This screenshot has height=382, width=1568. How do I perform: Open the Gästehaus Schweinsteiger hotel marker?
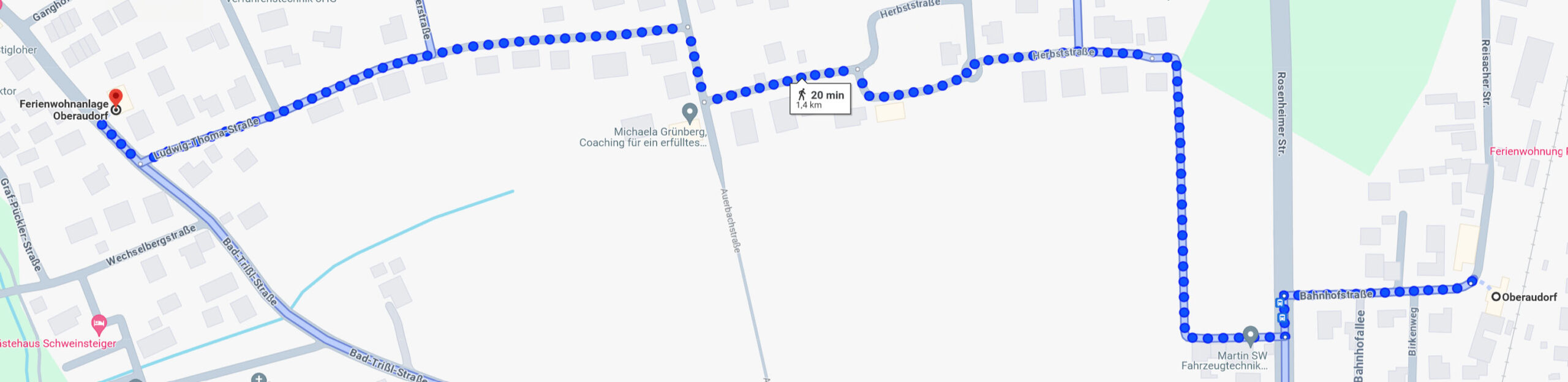coord(99,323)
